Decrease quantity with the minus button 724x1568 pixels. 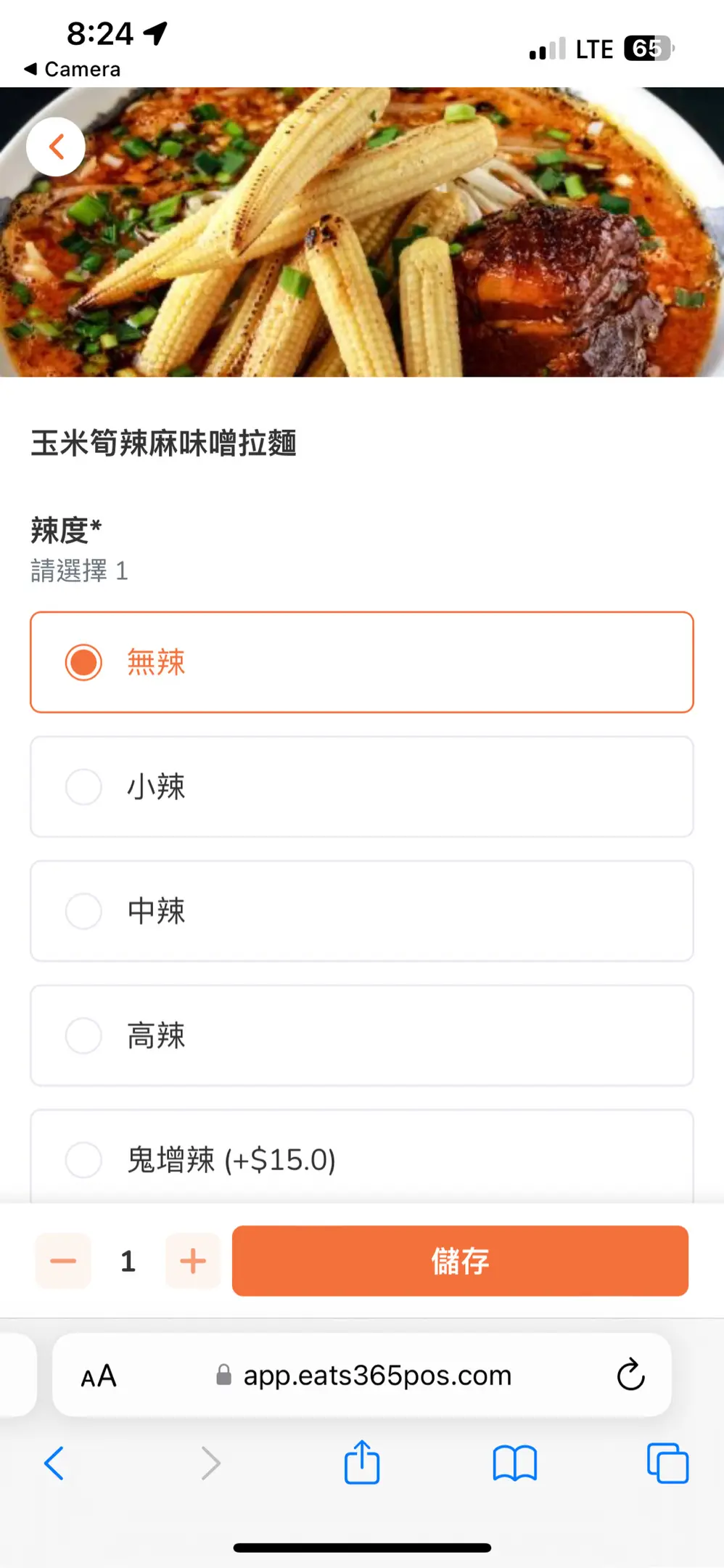pyautogui.click(x=63, y=1261)
